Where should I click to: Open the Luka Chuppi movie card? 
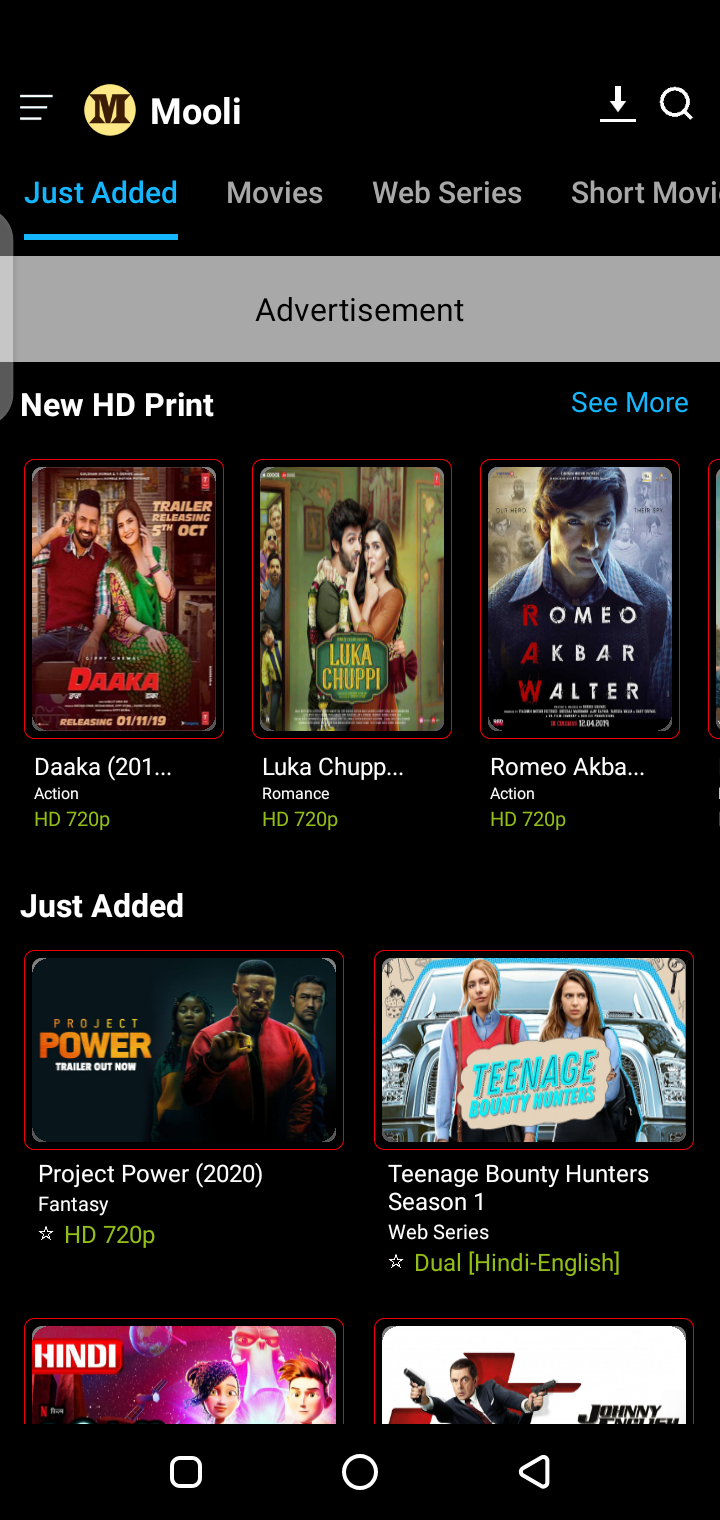coord(352,599)
